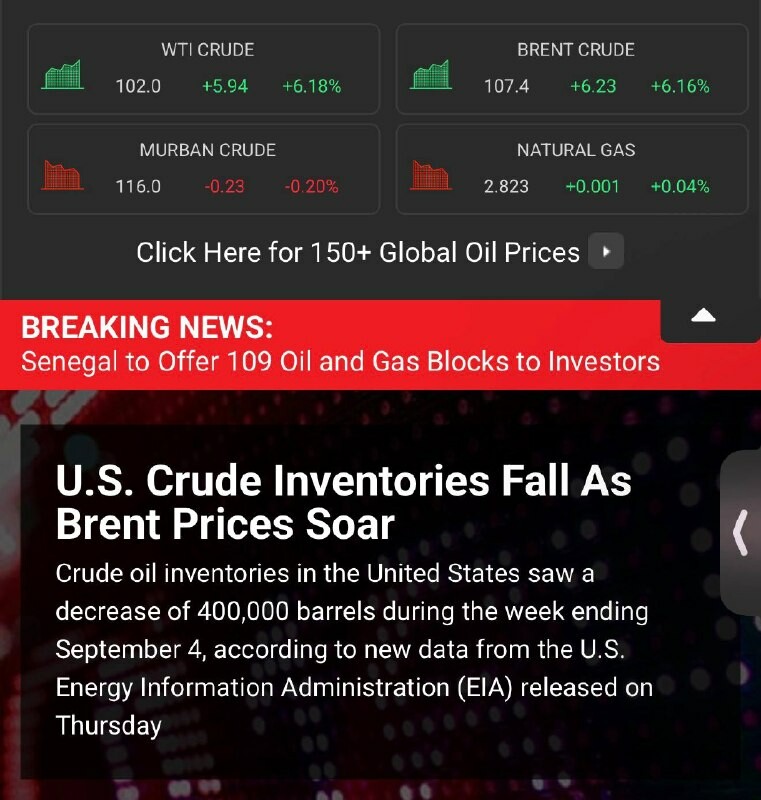View Murban Crude price details
761x800 pixels.
click(204, 169)
